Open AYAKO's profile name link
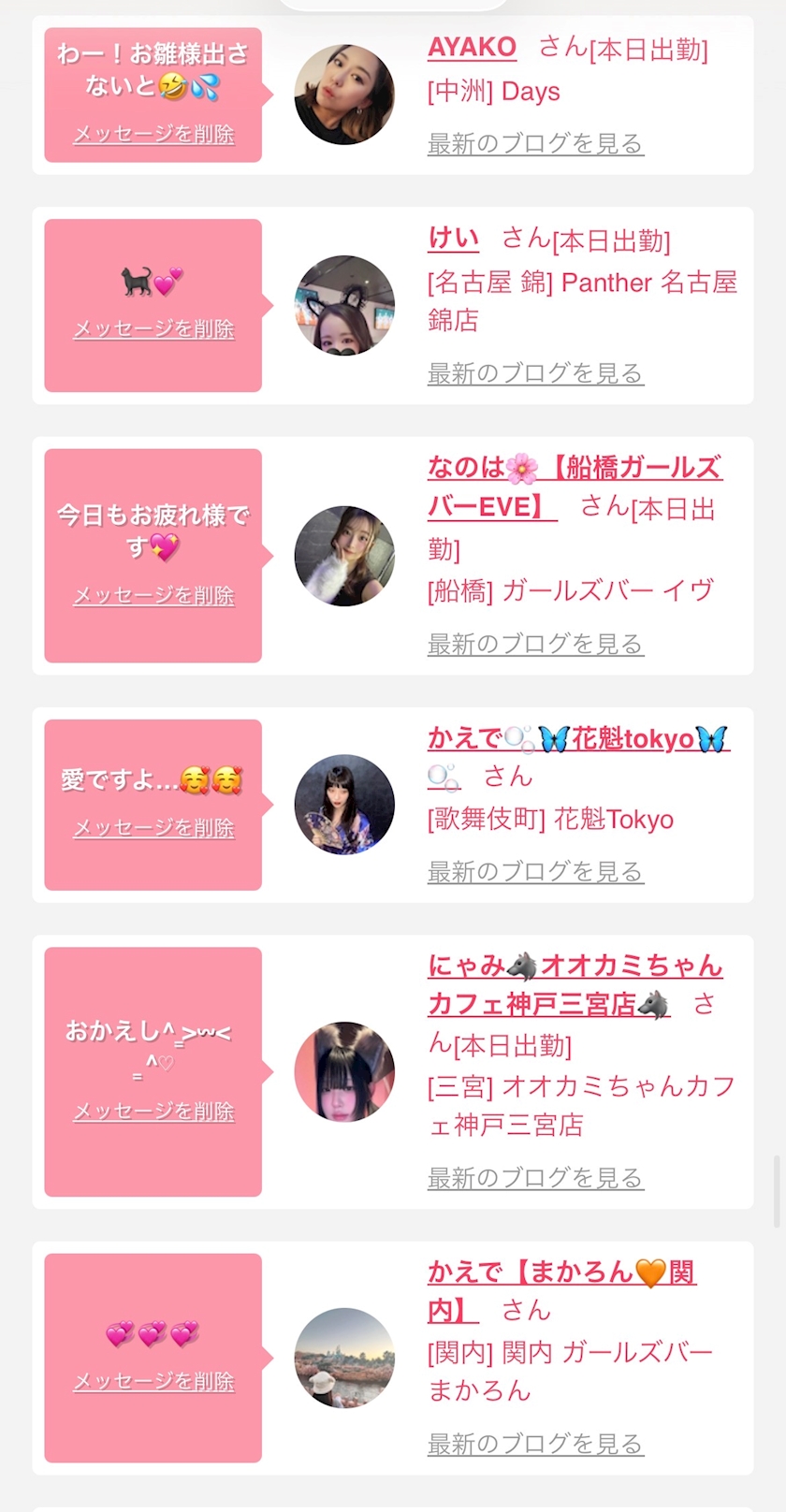Screen dimensions: 786x1512 click(x=472, y=47)
